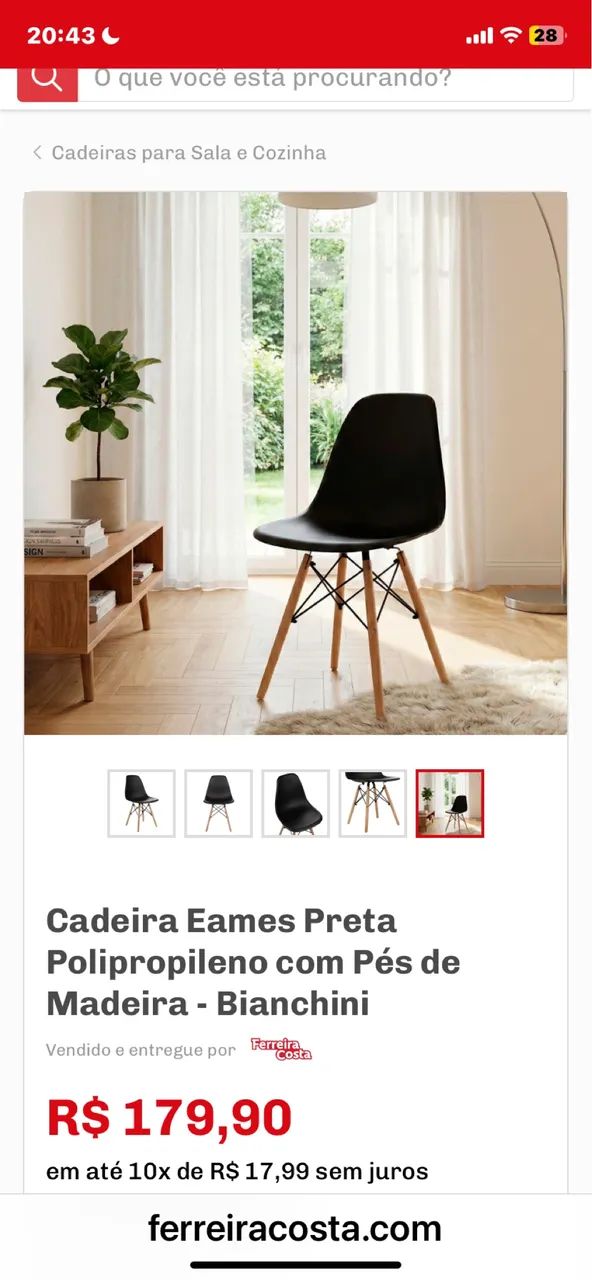Select the second chair thumbnail
This screenshot has height=1280, width=592.
[218, 803]
